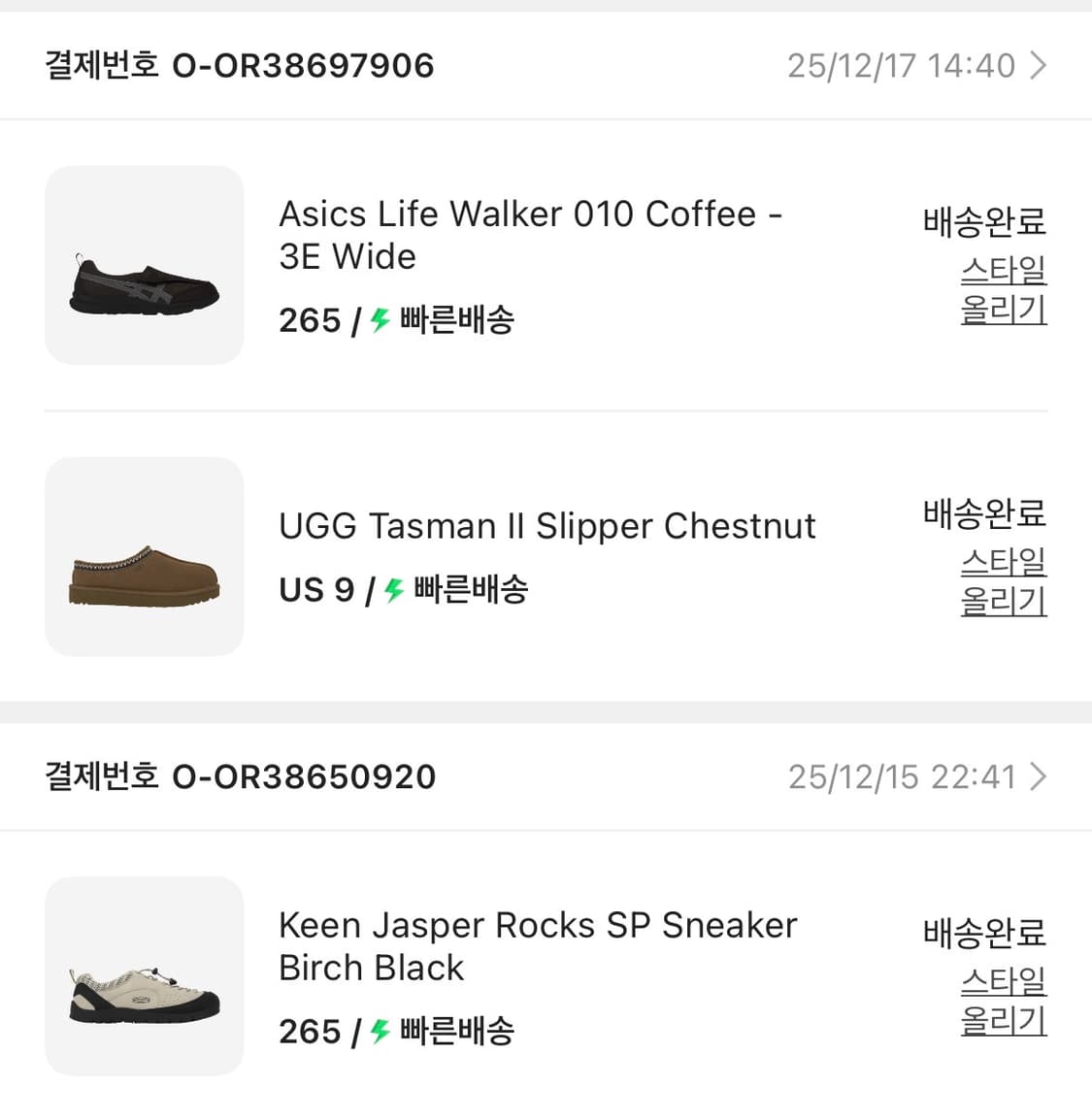Click the size label US 9 on the UGG item
Screen dimensions: 1092x1120
click(316, 588)
